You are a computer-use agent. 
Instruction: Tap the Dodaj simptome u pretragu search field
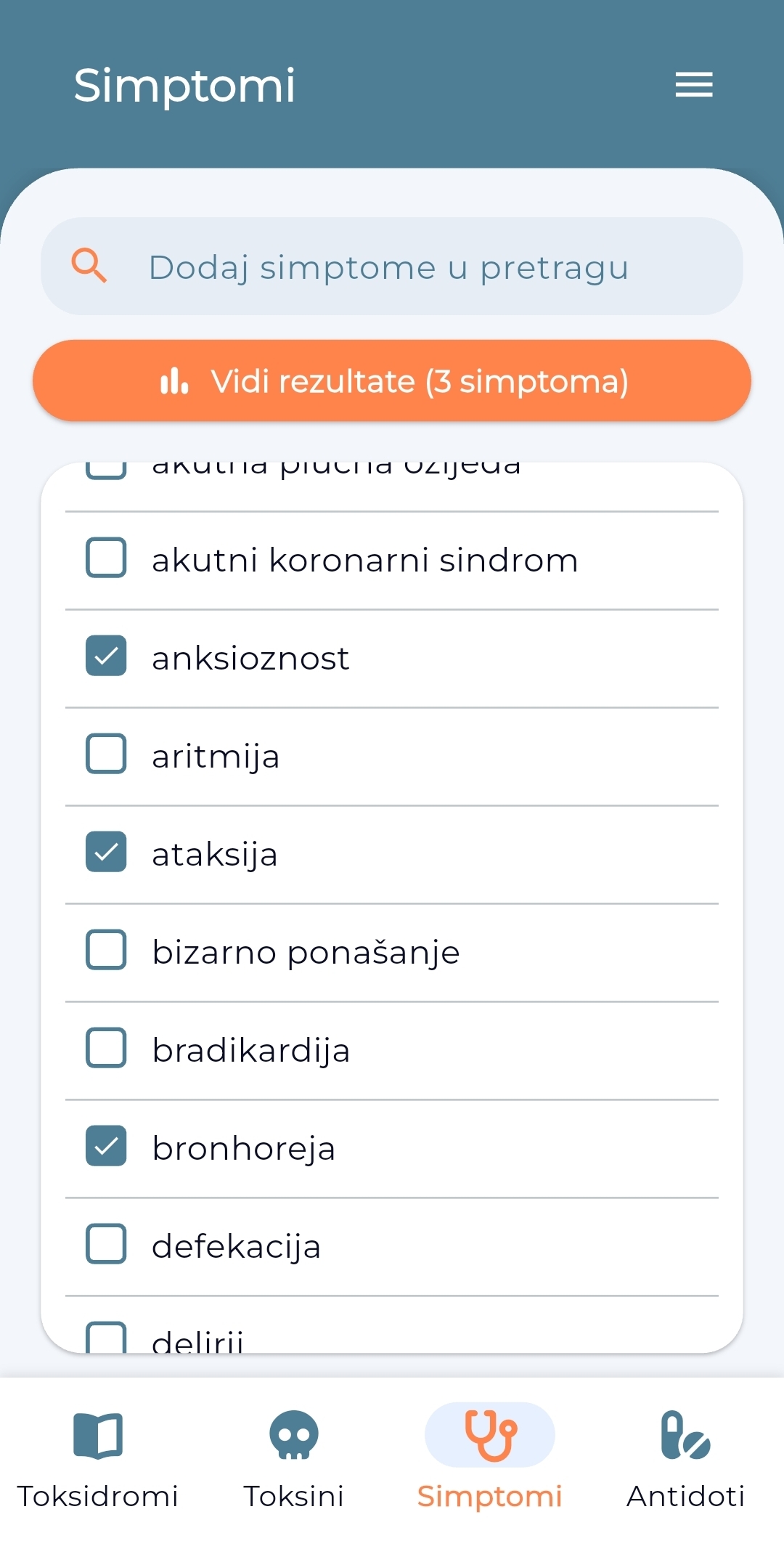(x=392, y=267)
